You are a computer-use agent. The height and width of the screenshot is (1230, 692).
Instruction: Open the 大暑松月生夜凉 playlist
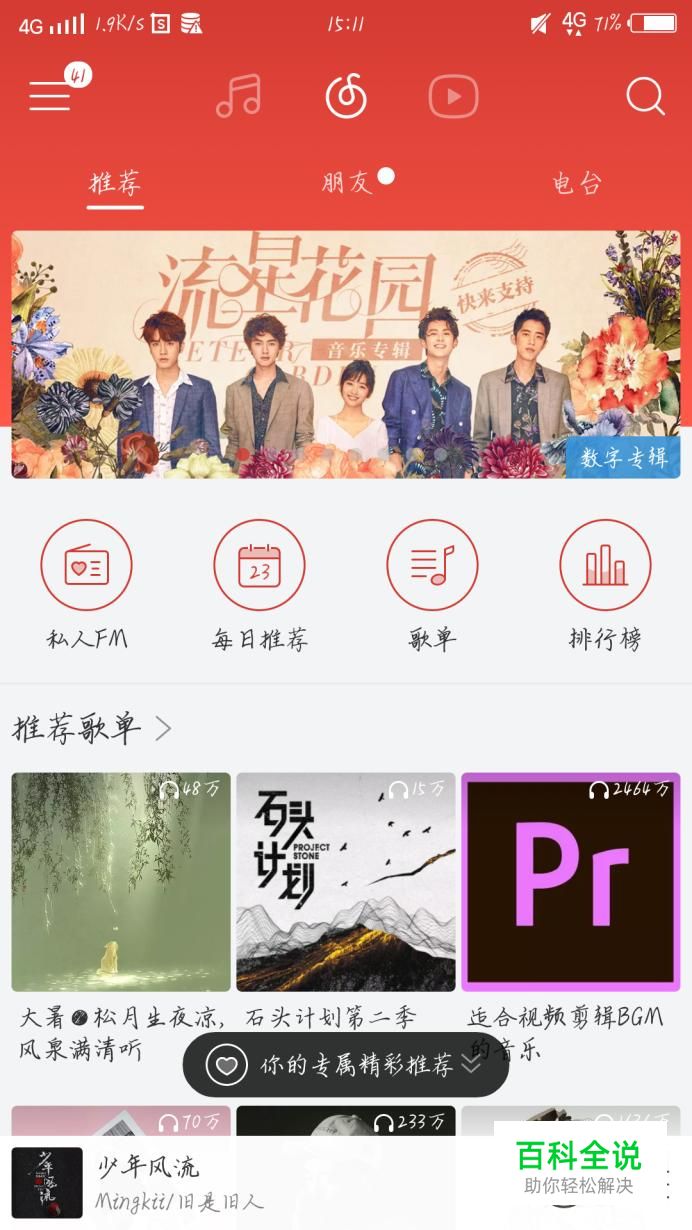click(121, 881)
